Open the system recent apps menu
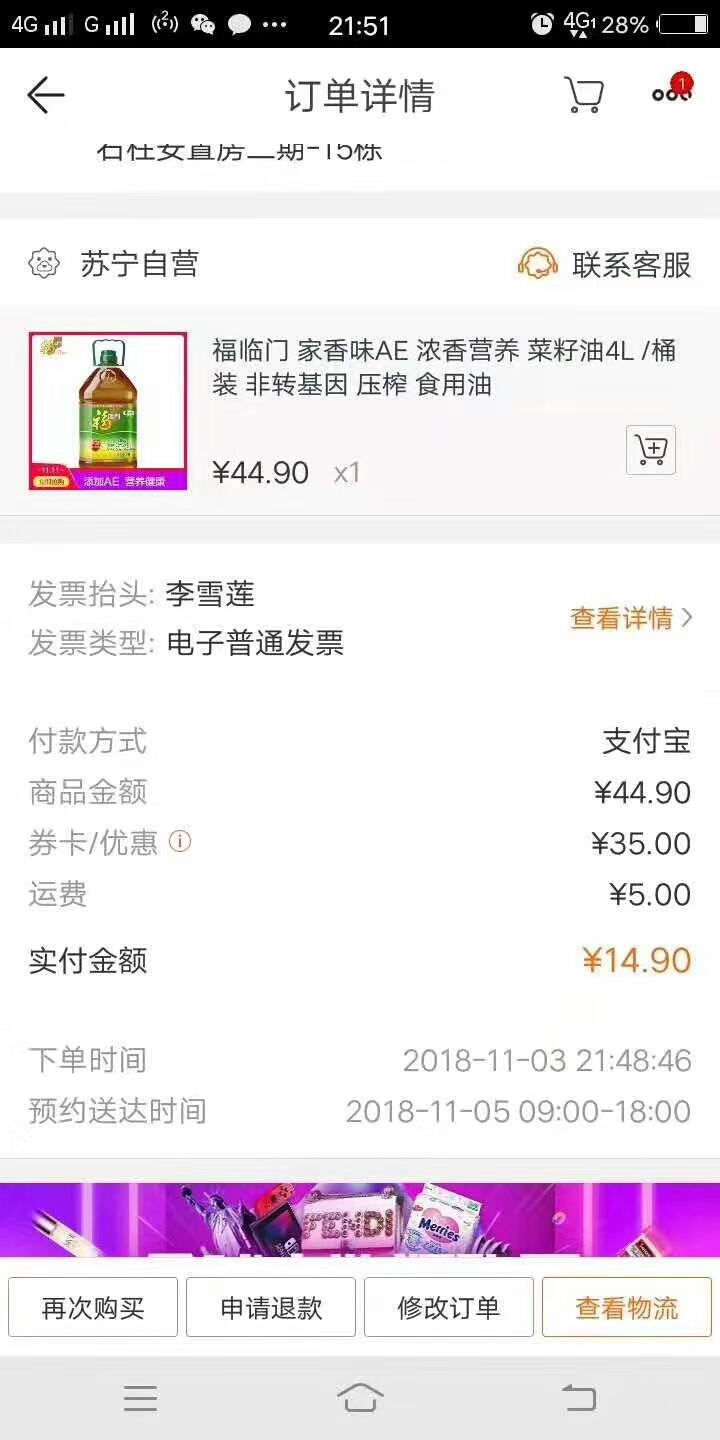The height and width of the screenshot is (1440, 720). [x=140, y=1397]
